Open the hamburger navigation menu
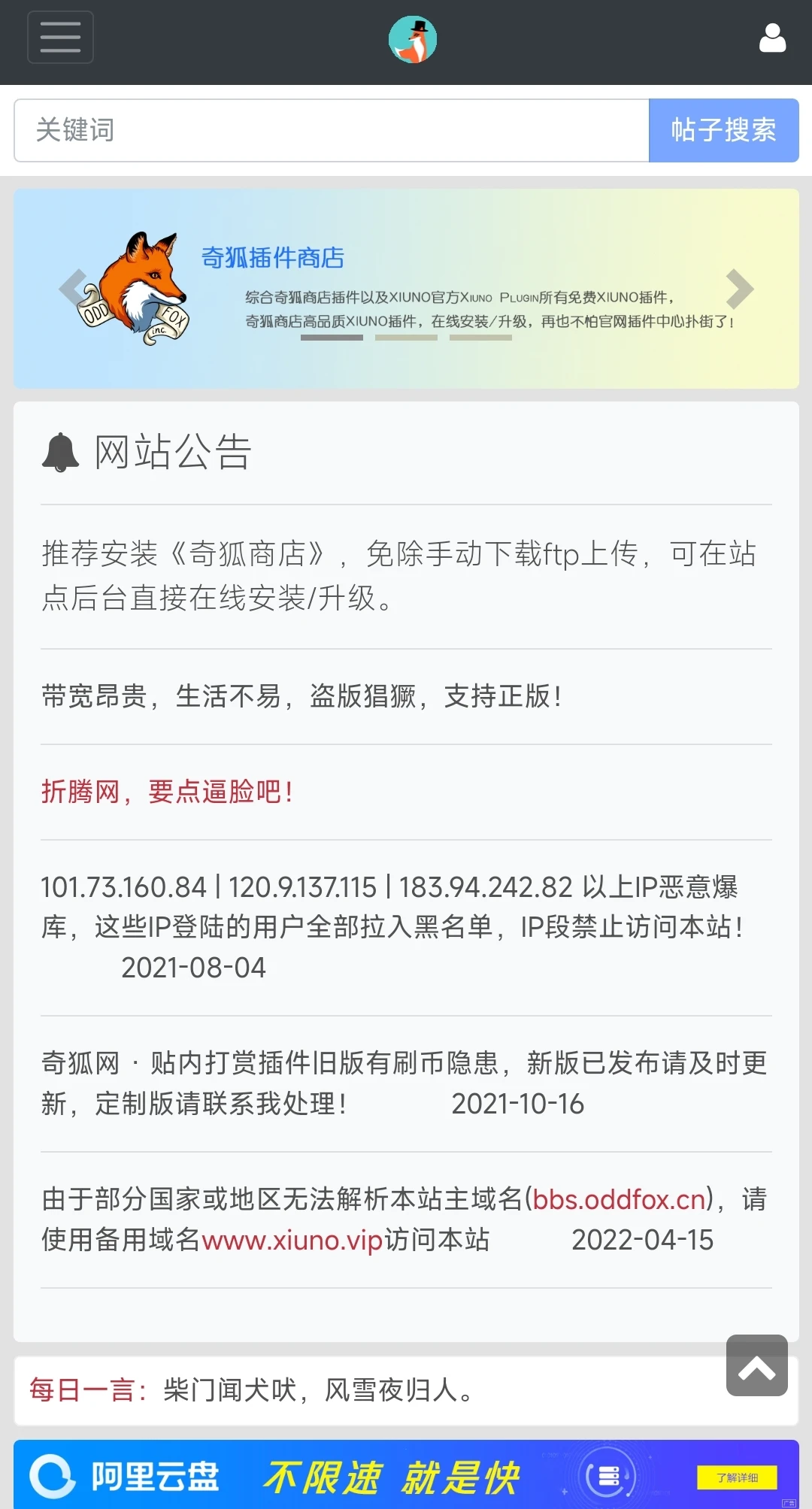Screen dimensions: 812x1509 [60, 38]
